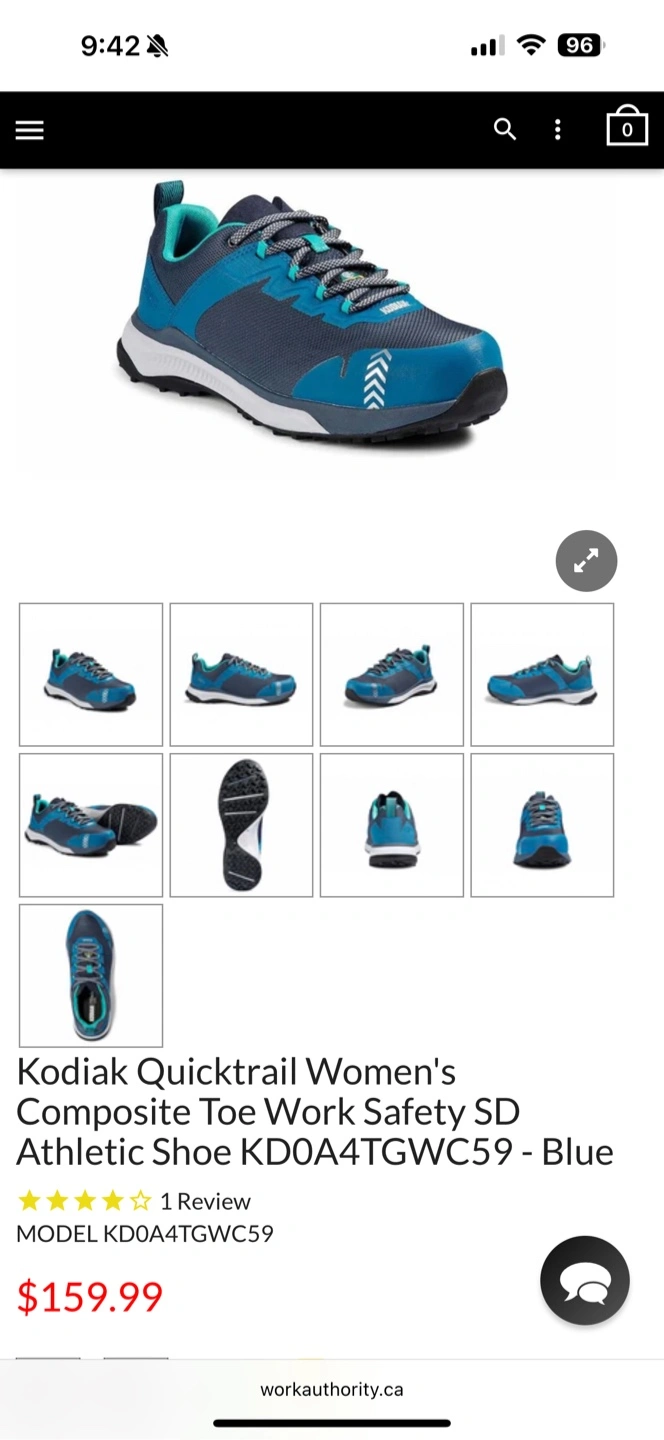The height and width of the screenshot is (1440, 664).
Task: Open the 1 Review link
Action: (x=205, y=1201)
